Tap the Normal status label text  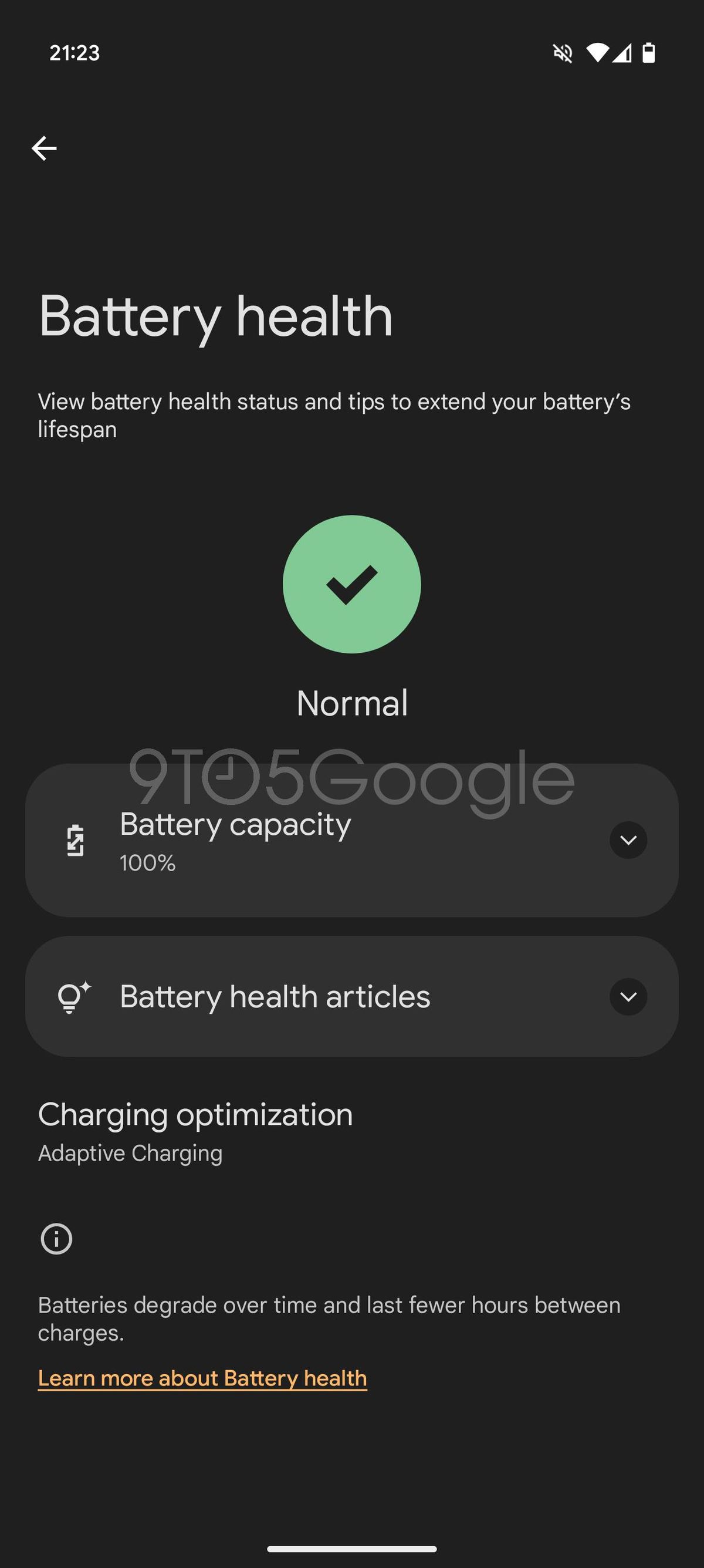pos(351,703)
